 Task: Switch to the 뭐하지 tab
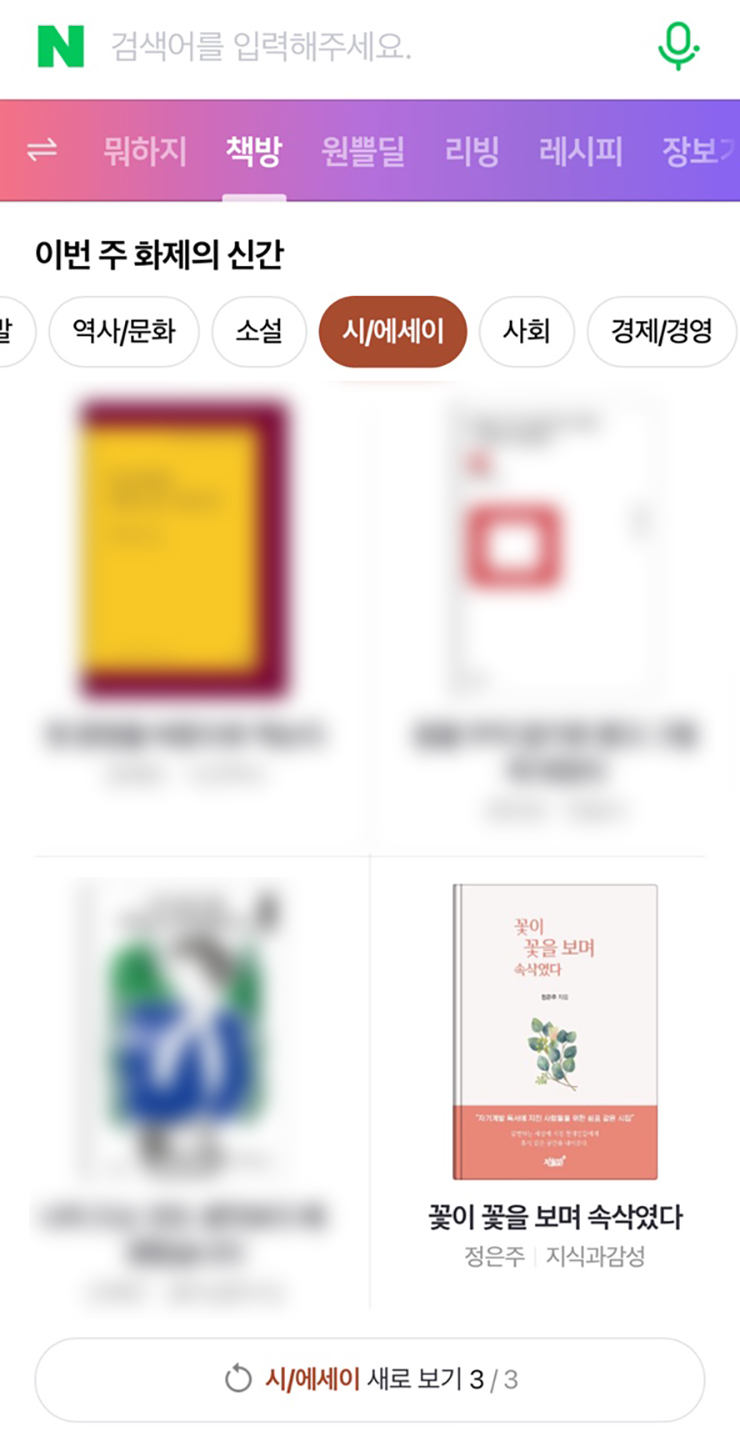coord(145,152)
